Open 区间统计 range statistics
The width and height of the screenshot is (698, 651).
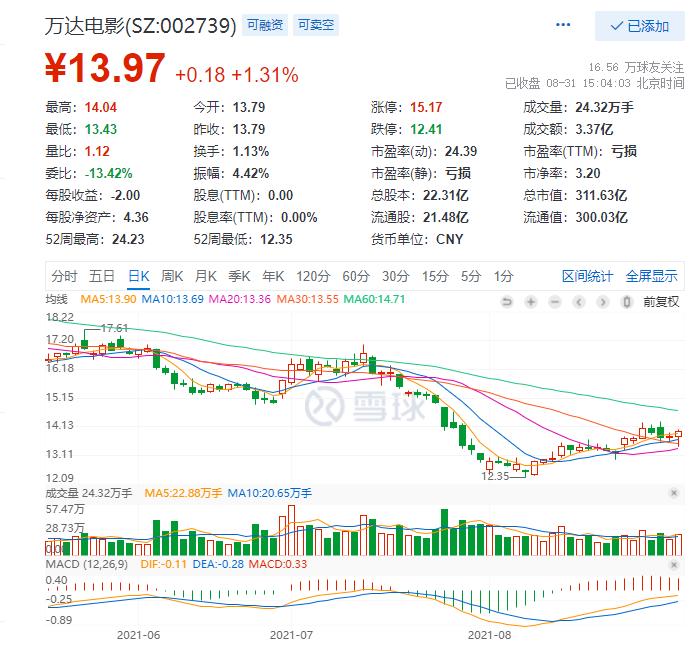point(587,276)
